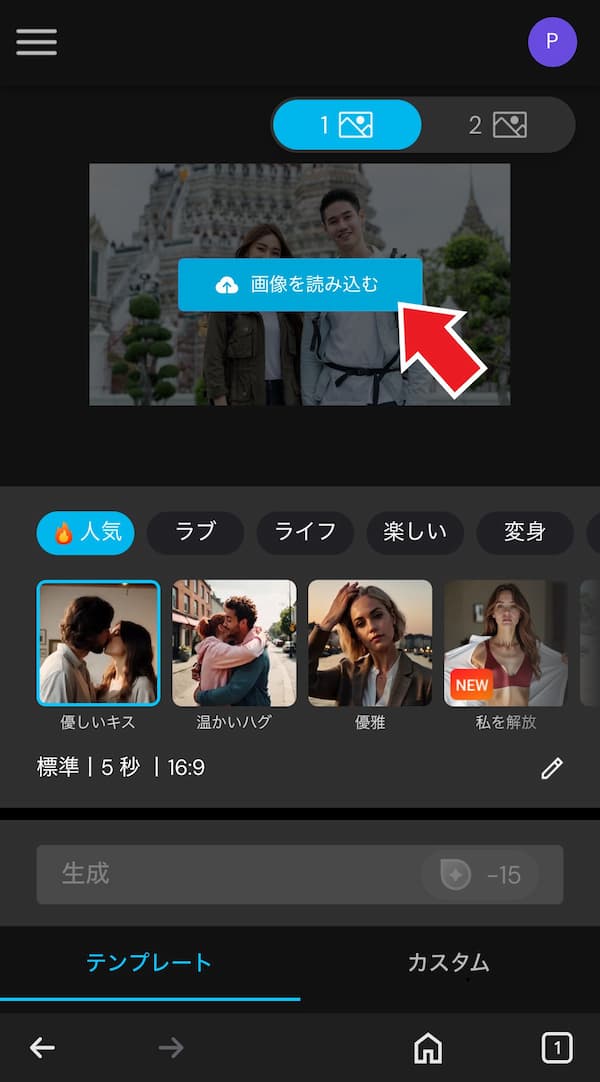This screenshot has width=600, height=1082.
Task: Switch to the カスタム tab
Action: coord(449,963)
